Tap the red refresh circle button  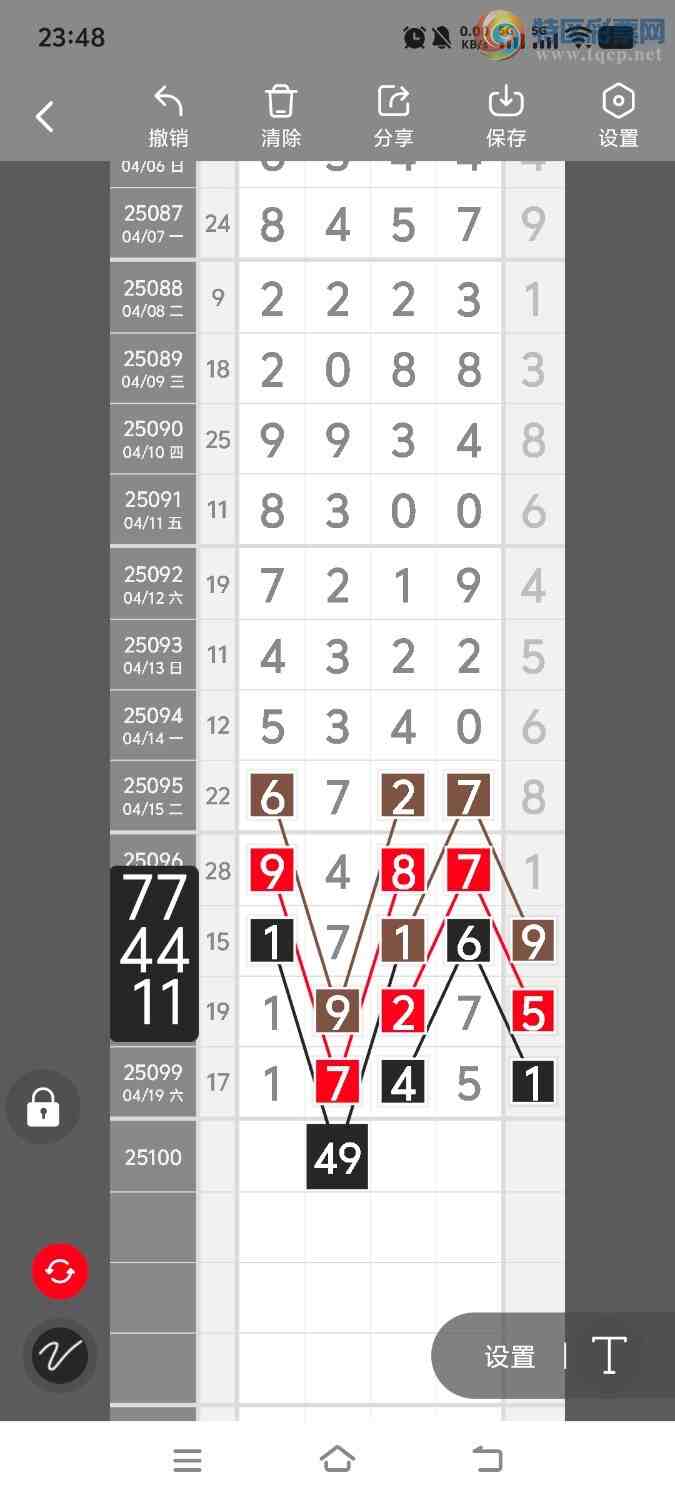[60, 1272]
